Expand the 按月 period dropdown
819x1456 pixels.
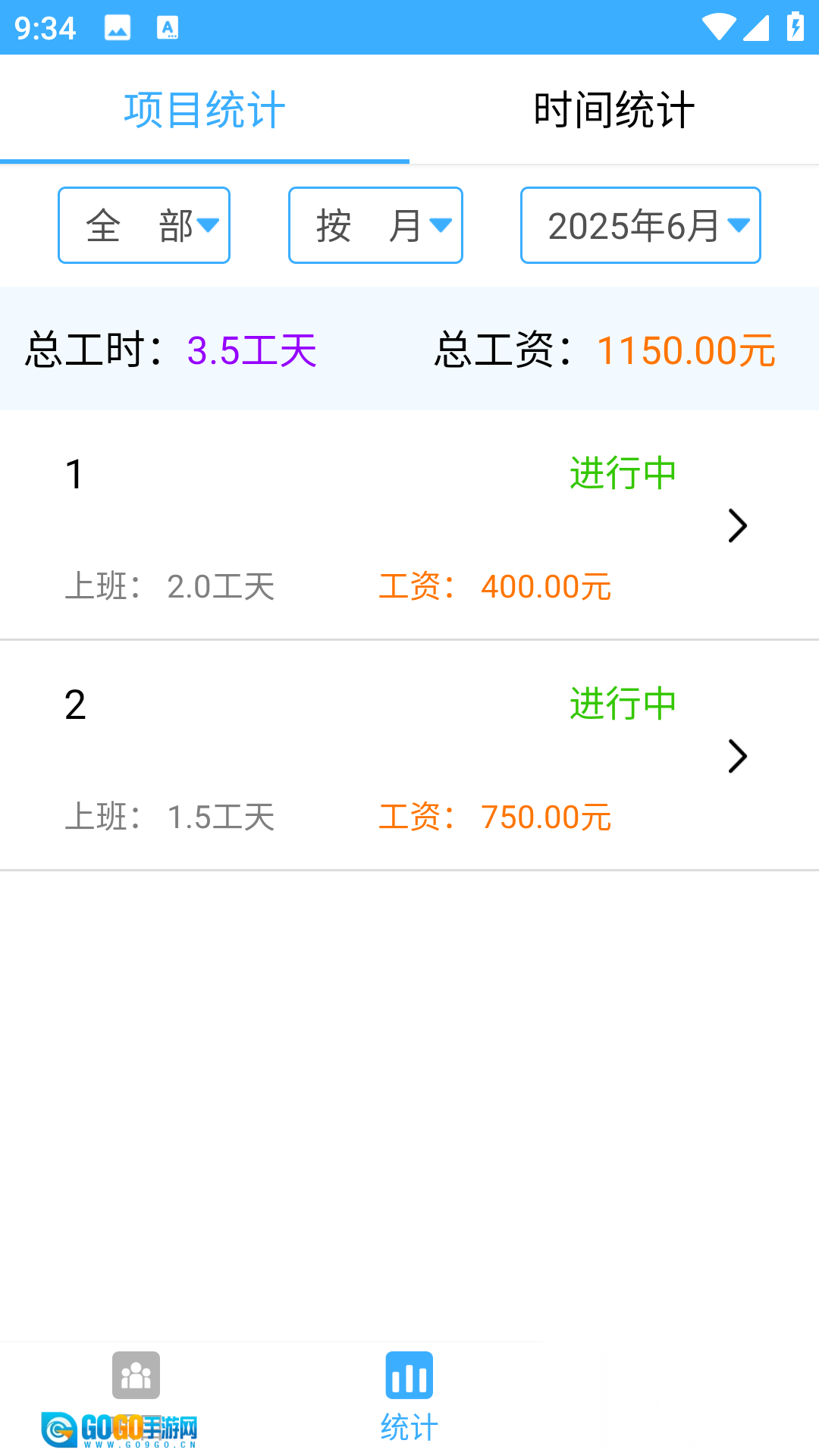tap(375, 225)
